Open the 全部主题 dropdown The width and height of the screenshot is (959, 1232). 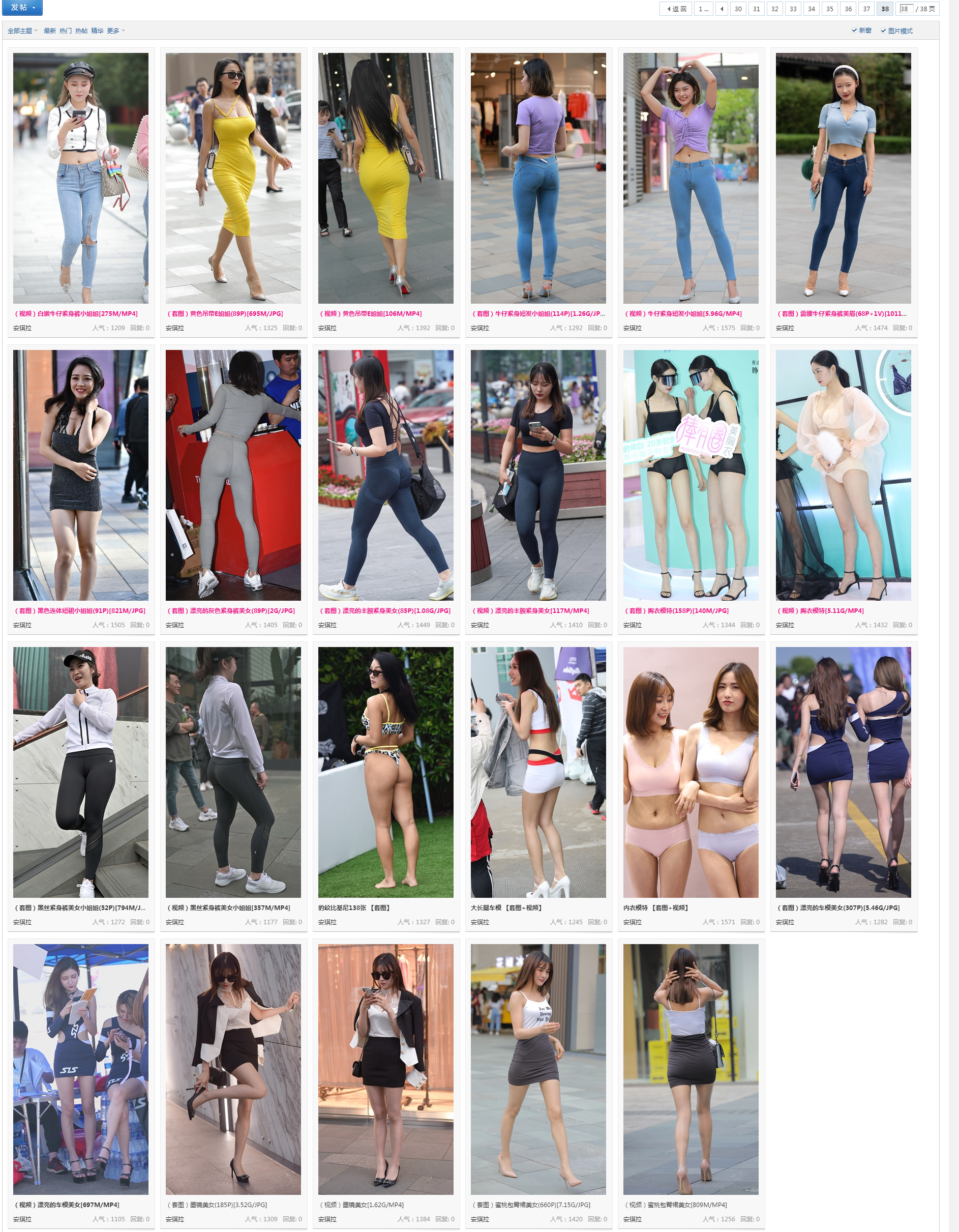tap(22, 31)
